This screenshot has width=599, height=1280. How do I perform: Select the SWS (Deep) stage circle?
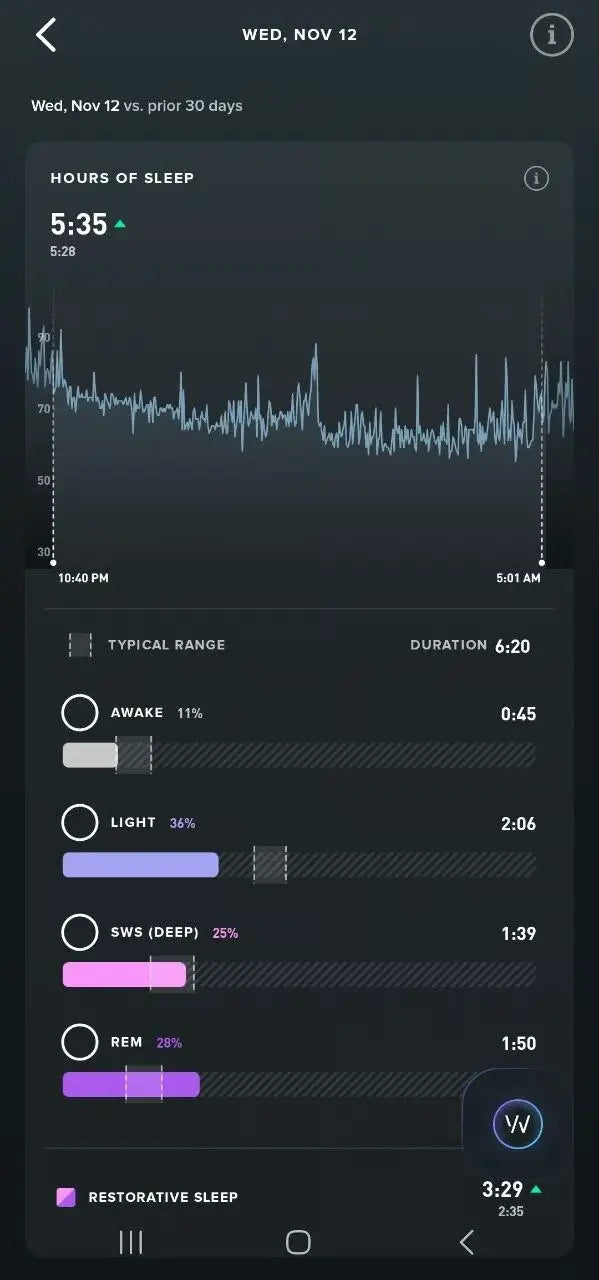[x=80, y=933]
